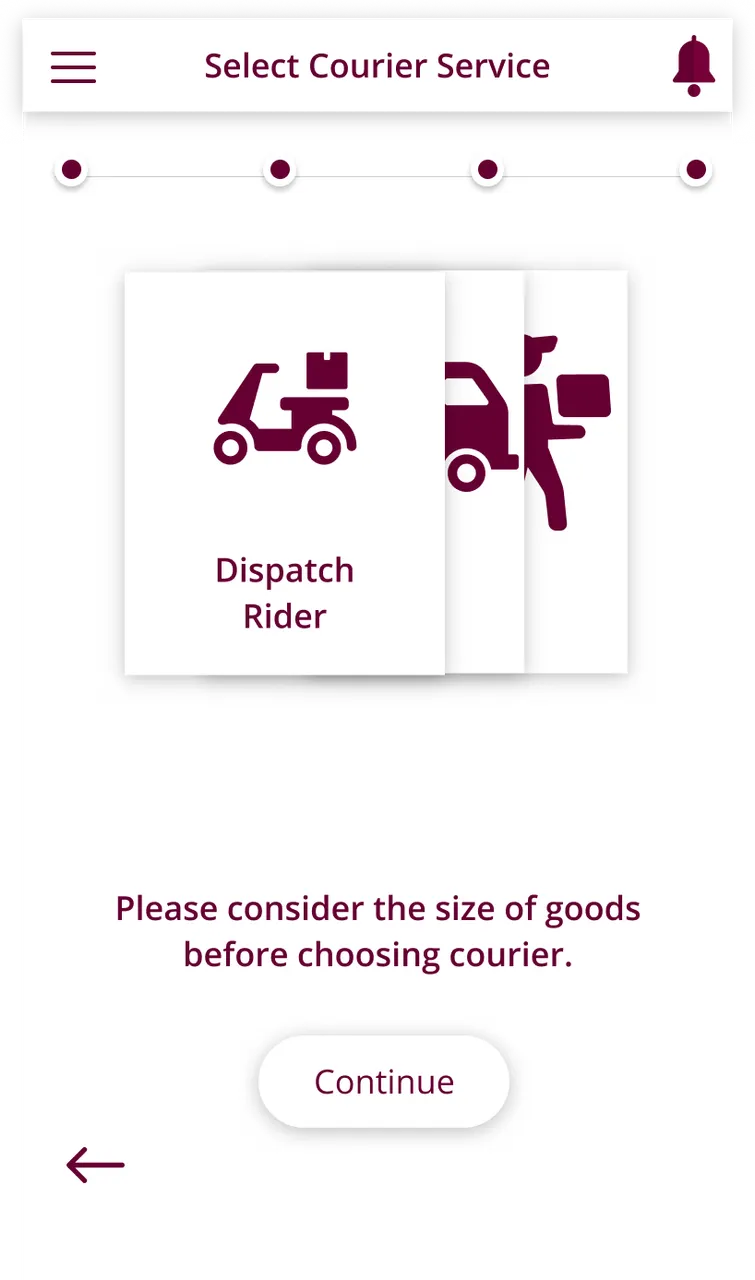Open the hamburger drawer menu
755x1280 pixels.
[74, 67]
